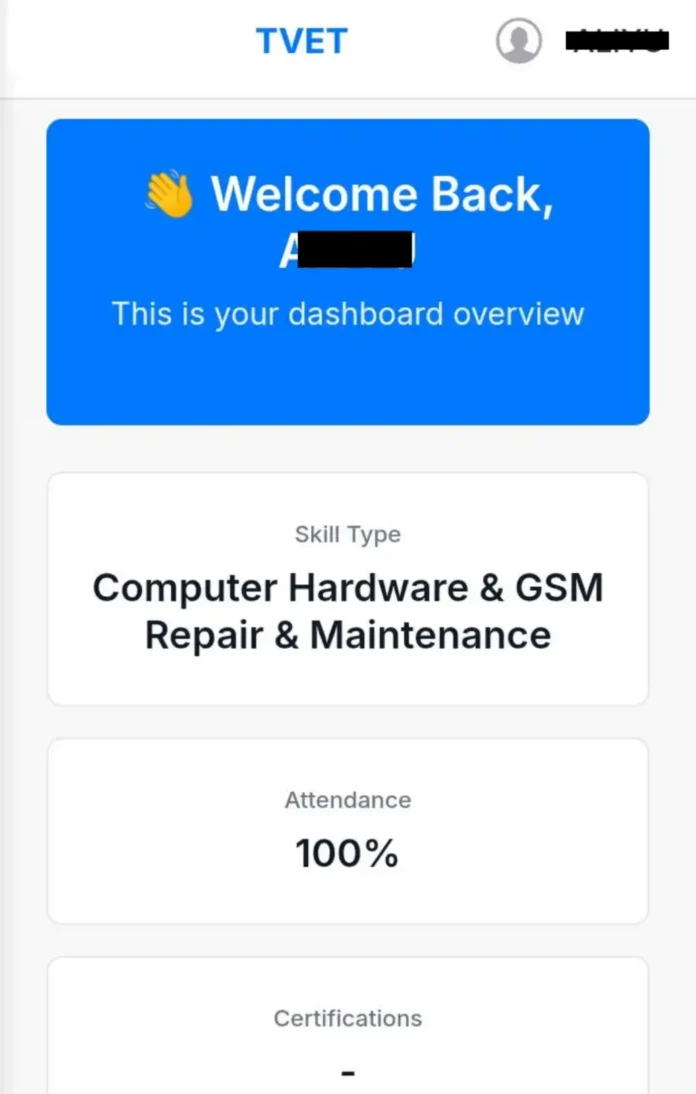Image resolution: width=696 pixels, height=1094 pixels.
Task: Open the profile avatar menu
Action: pos(519,42)
